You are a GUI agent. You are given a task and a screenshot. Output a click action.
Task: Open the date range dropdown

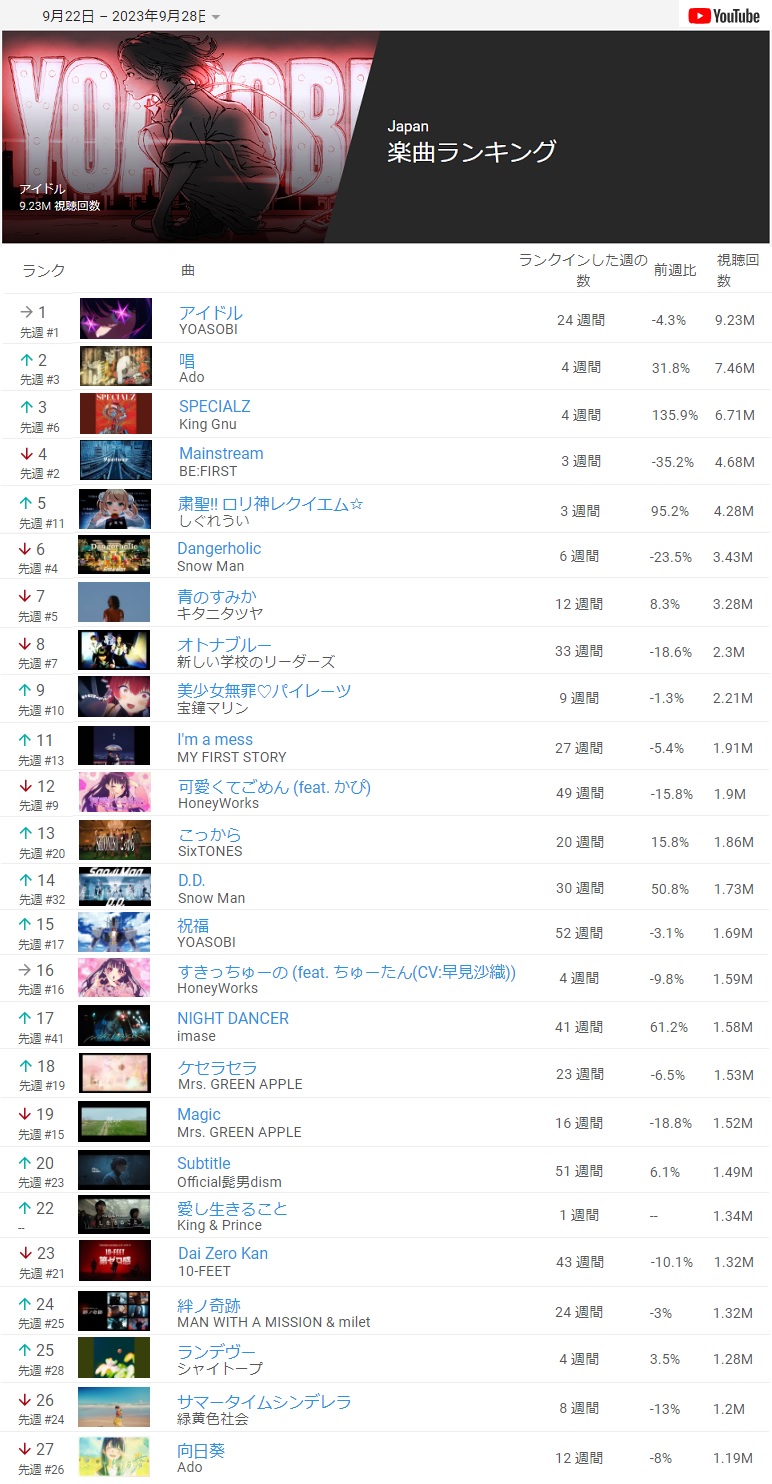216,17
